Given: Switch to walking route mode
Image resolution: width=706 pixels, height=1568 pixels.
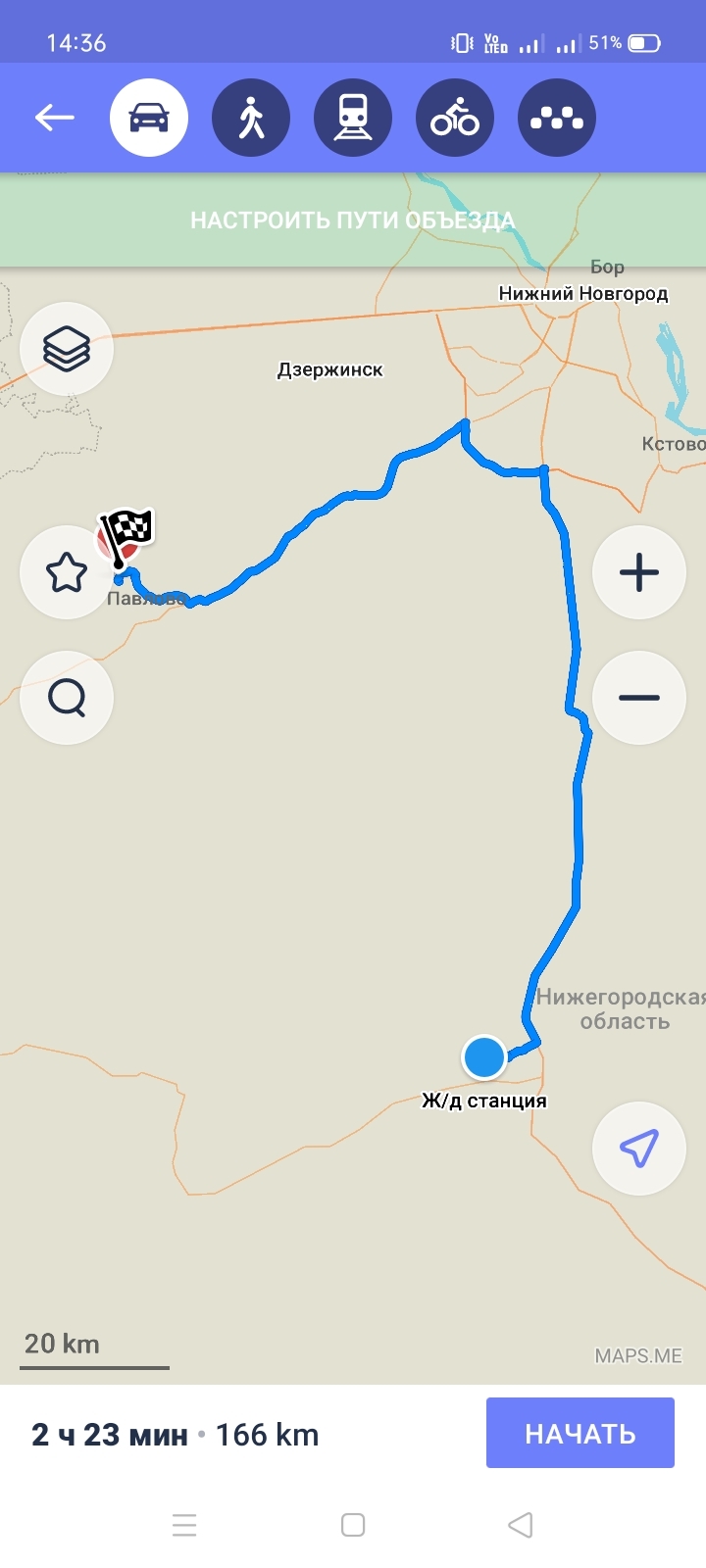Looking at the screenshot, I should click(x=251, y=119).
